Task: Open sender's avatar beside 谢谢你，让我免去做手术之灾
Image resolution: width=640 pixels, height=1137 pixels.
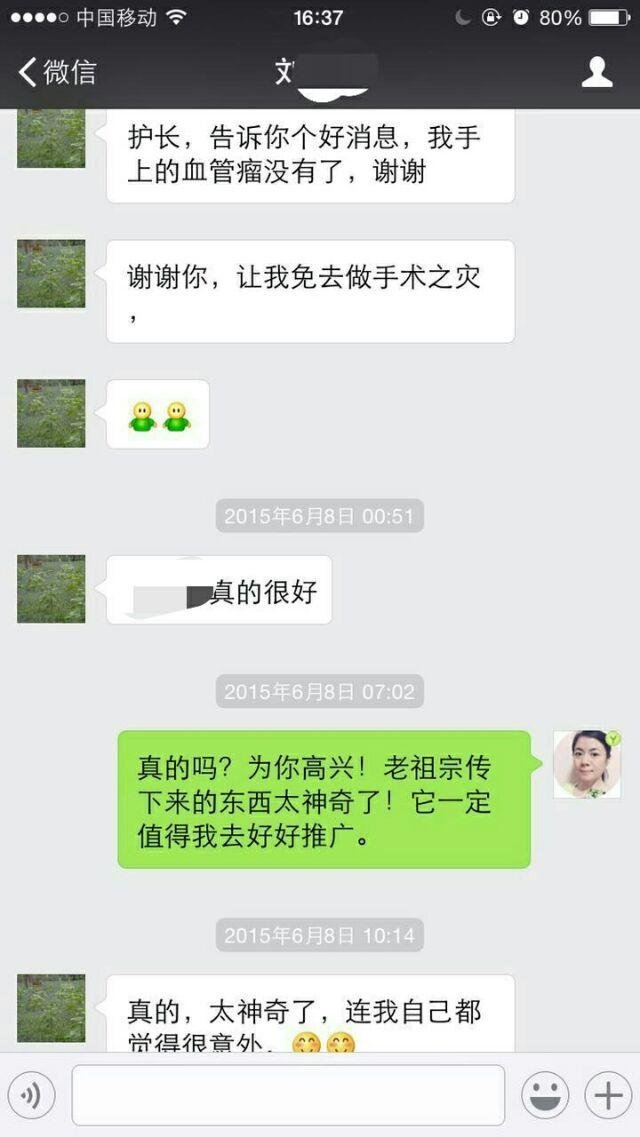Action: [51, 273]
